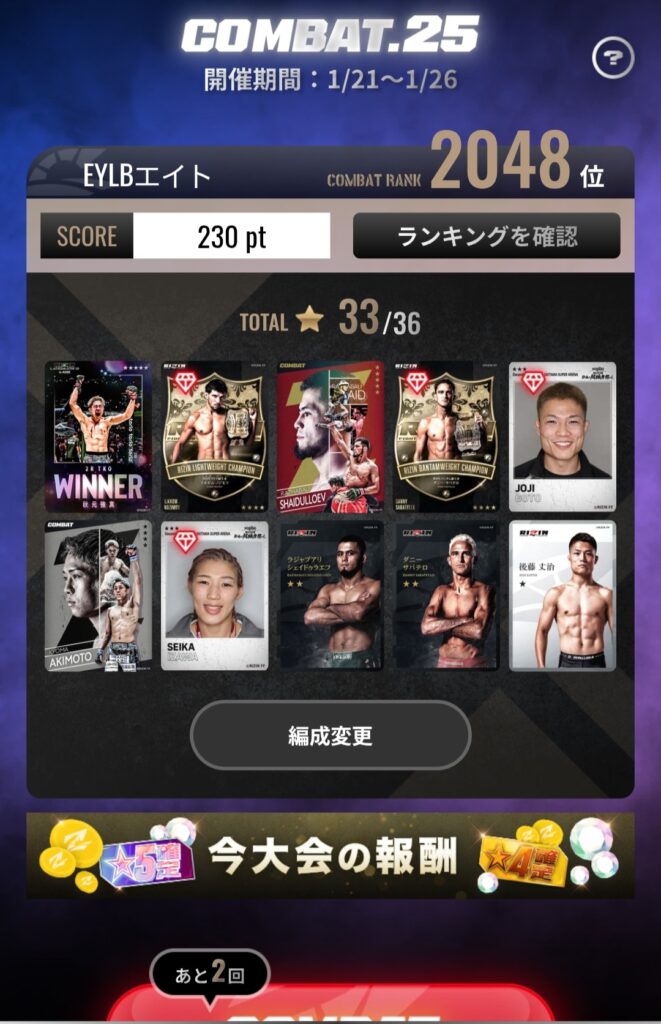Open the 後藤丈治 fighter card
Image resolution: width=661 pixels, height=1024 pixels.
[x=562, y=595]
